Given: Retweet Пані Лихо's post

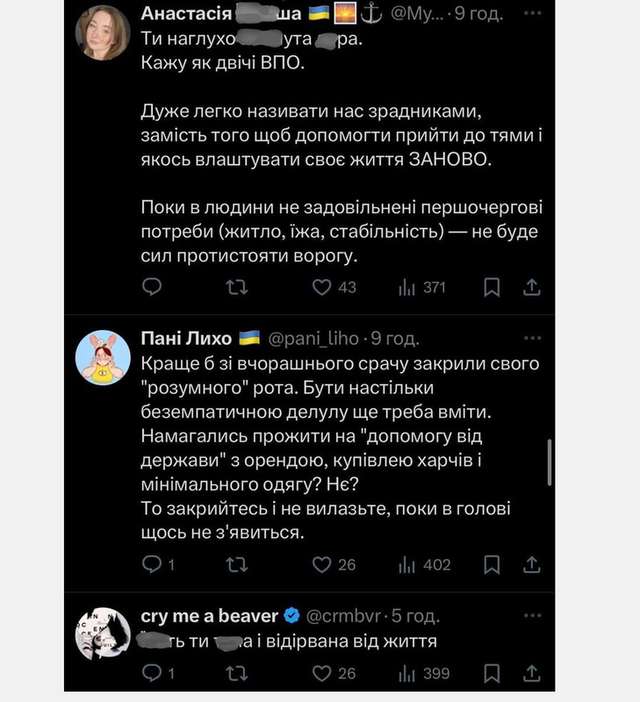Looking at the screenshot, I should 237,565.
